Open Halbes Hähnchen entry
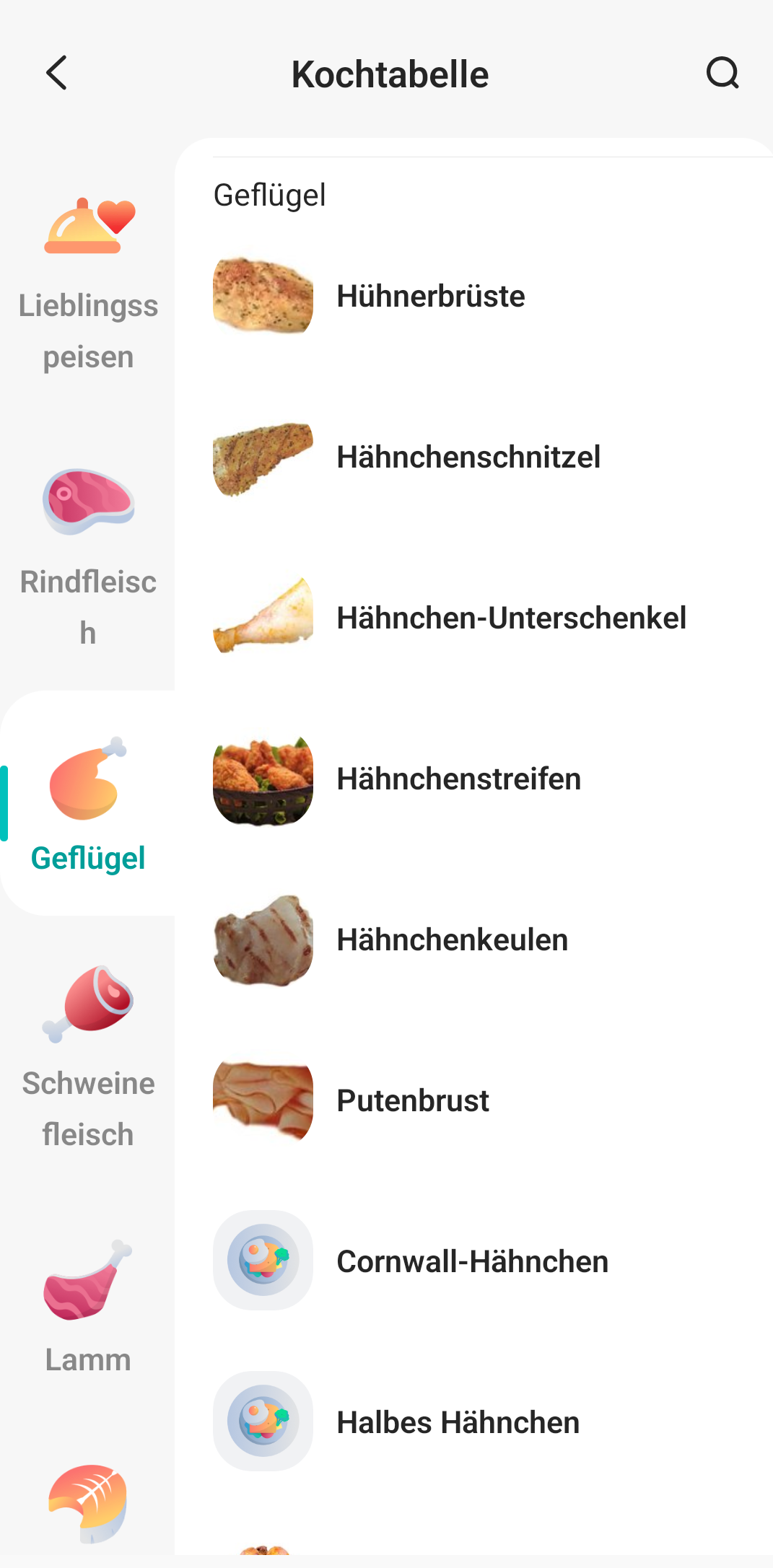 point(458,1423)
